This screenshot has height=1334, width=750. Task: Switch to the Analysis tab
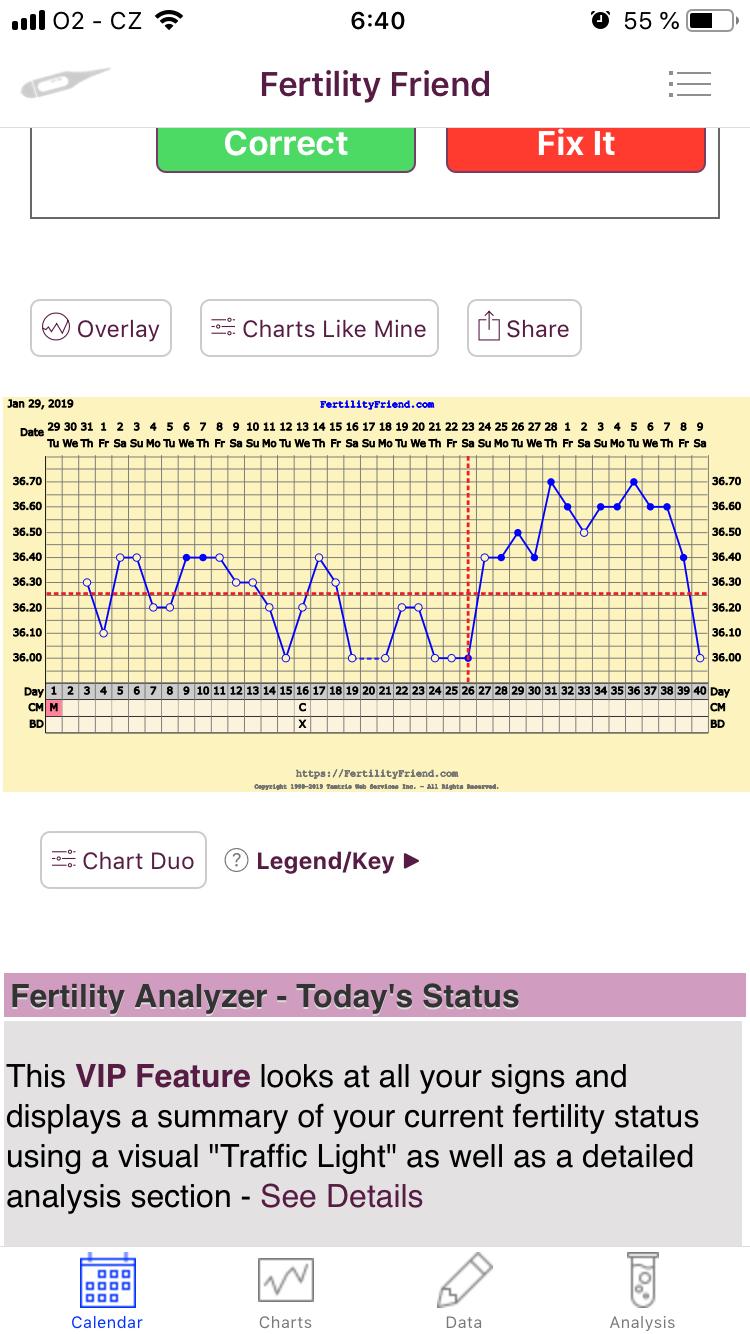(x=642, y=1292)
